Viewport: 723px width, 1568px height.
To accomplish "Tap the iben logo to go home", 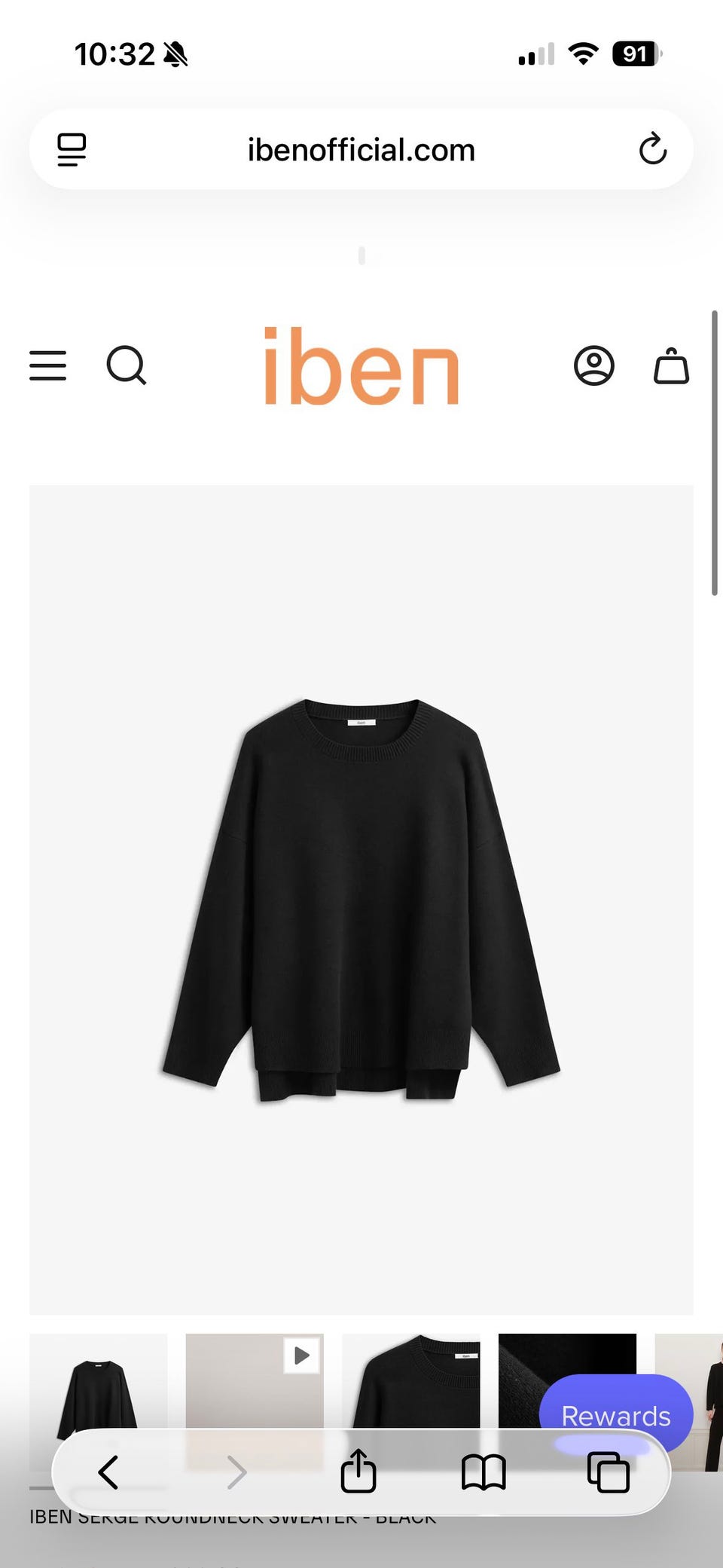I will point(361,366).
